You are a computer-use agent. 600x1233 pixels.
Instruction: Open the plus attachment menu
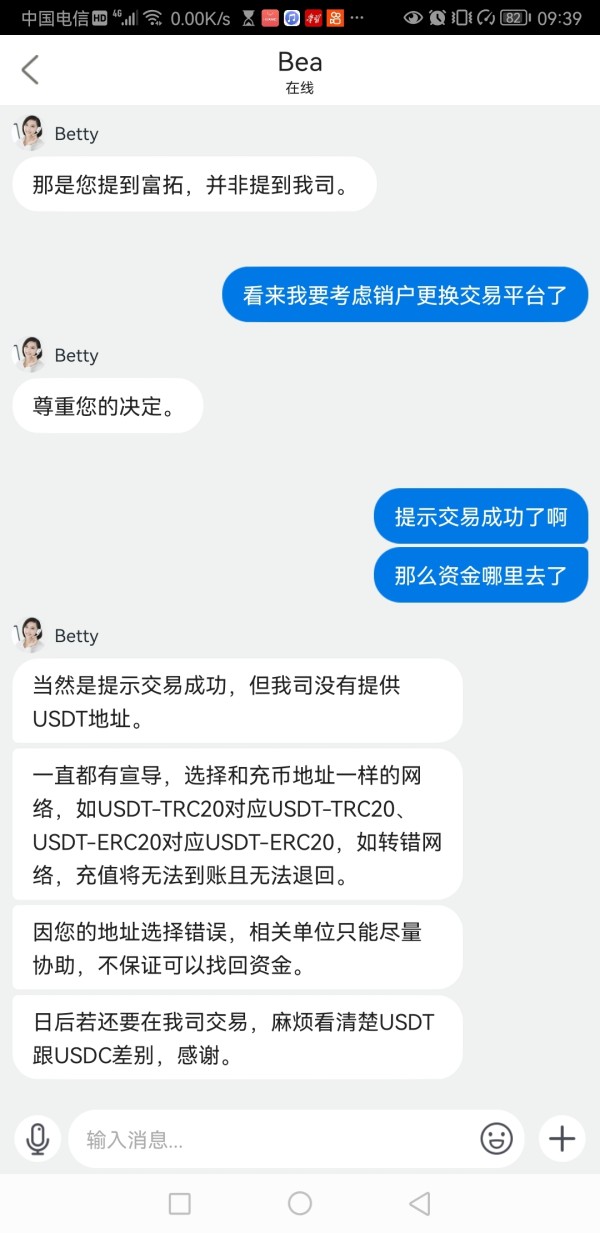(563, 1139)
